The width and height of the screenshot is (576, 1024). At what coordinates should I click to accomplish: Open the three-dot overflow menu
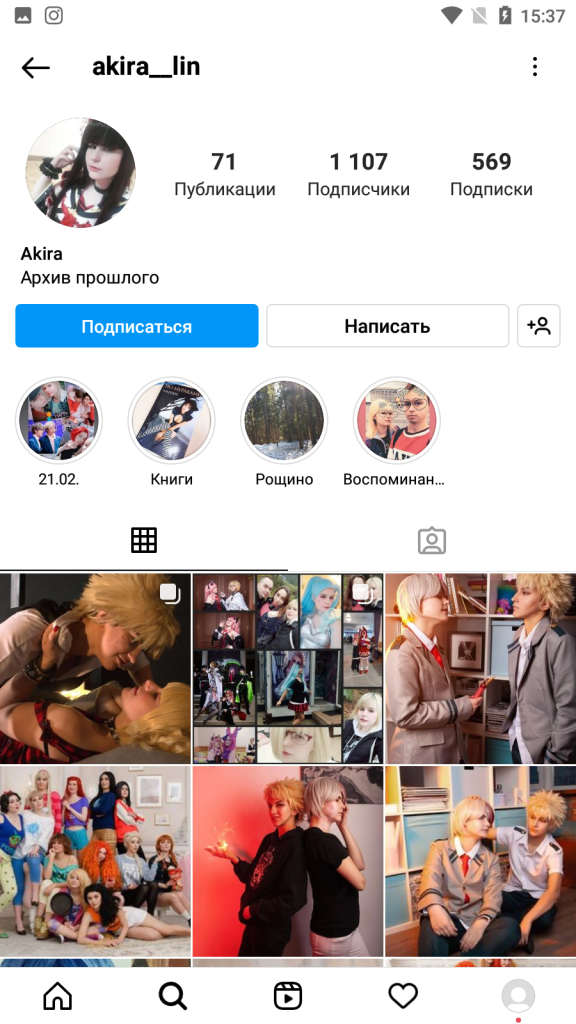pyautogui.click(x=535, y=67)
